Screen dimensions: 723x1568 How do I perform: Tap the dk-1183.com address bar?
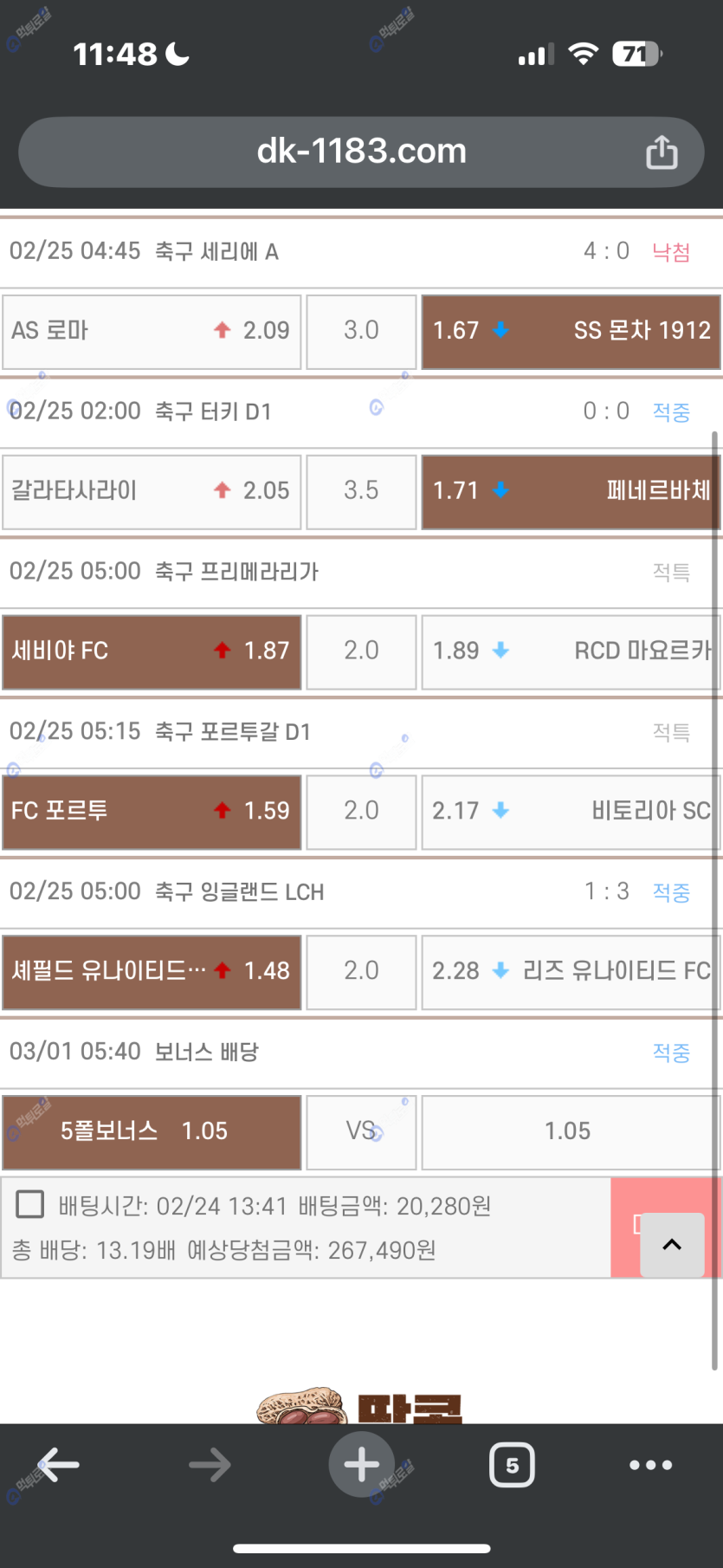point(361,152)
